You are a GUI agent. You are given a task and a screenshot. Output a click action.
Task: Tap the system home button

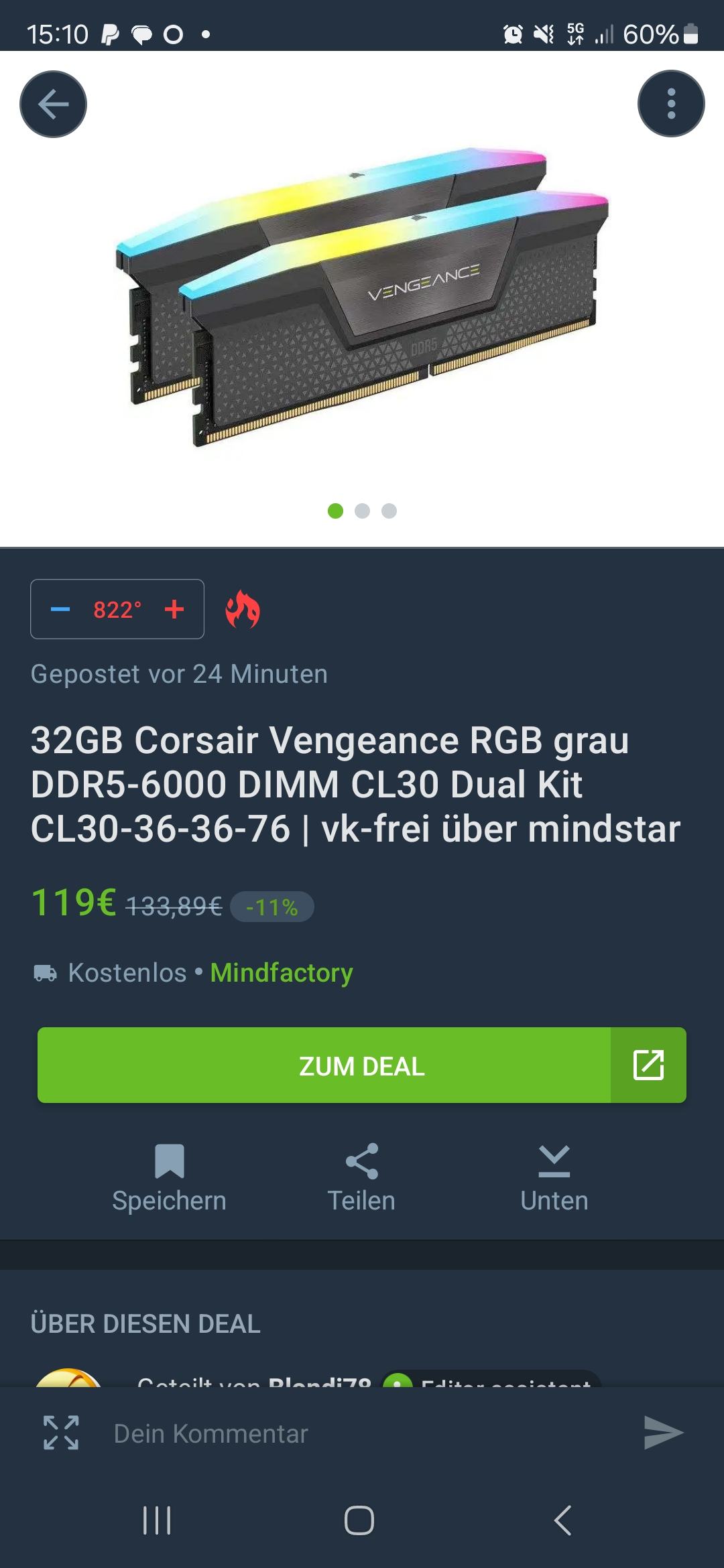click(x=359, y=1520)
